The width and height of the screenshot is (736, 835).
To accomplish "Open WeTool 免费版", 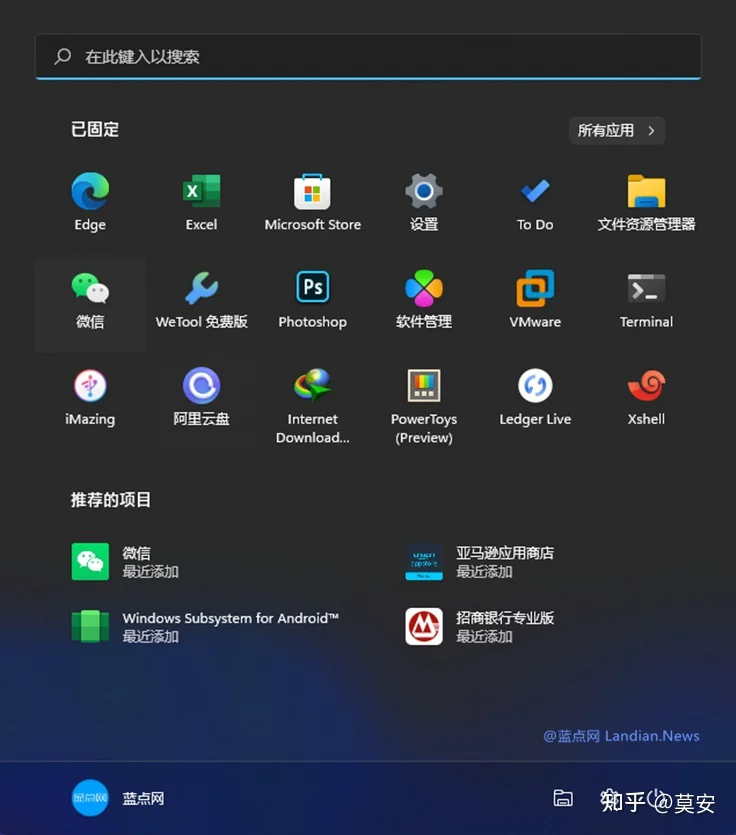I will pos(201,300).
